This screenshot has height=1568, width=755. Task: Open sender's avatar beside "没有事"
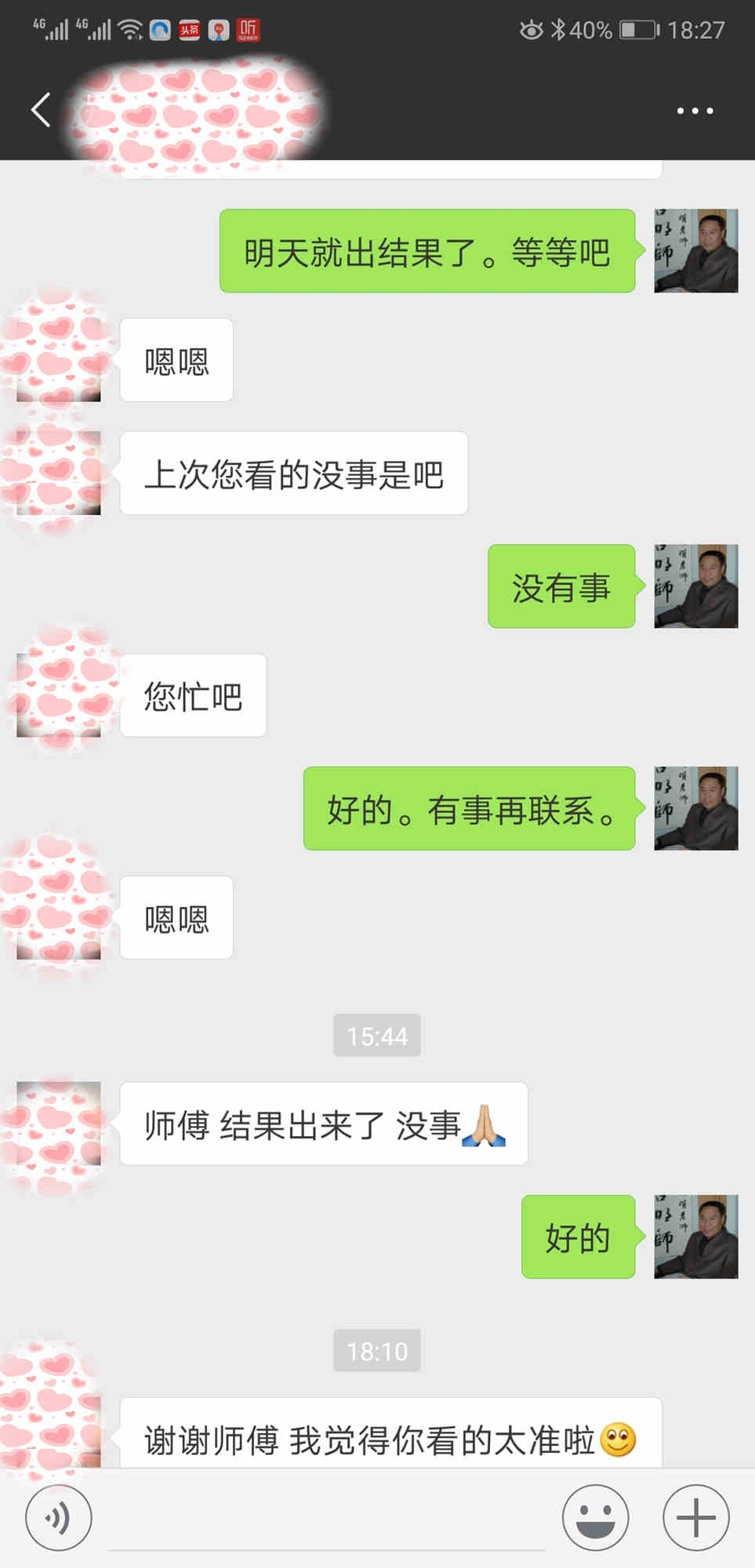point(695,586)
